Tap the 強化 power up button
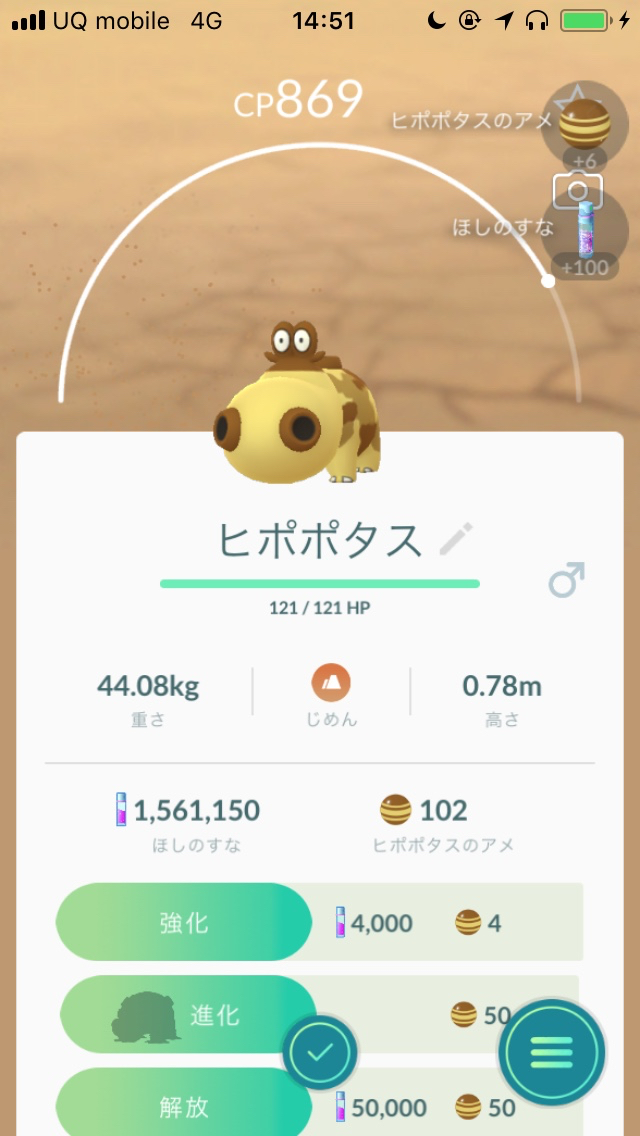 (185, 922)
